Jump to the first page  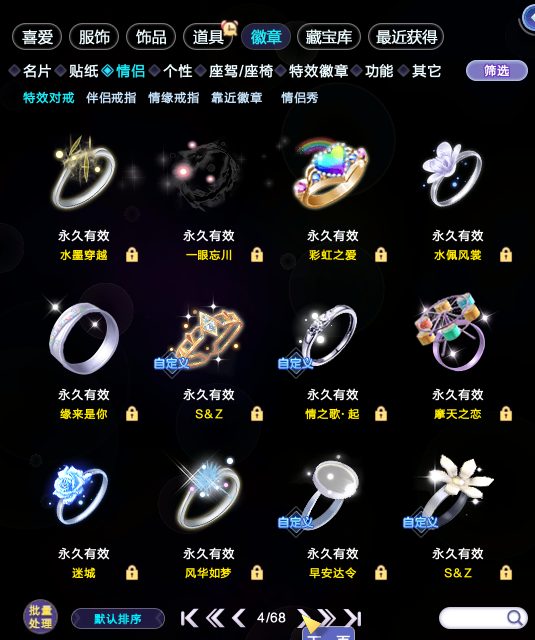click(190, 618)
